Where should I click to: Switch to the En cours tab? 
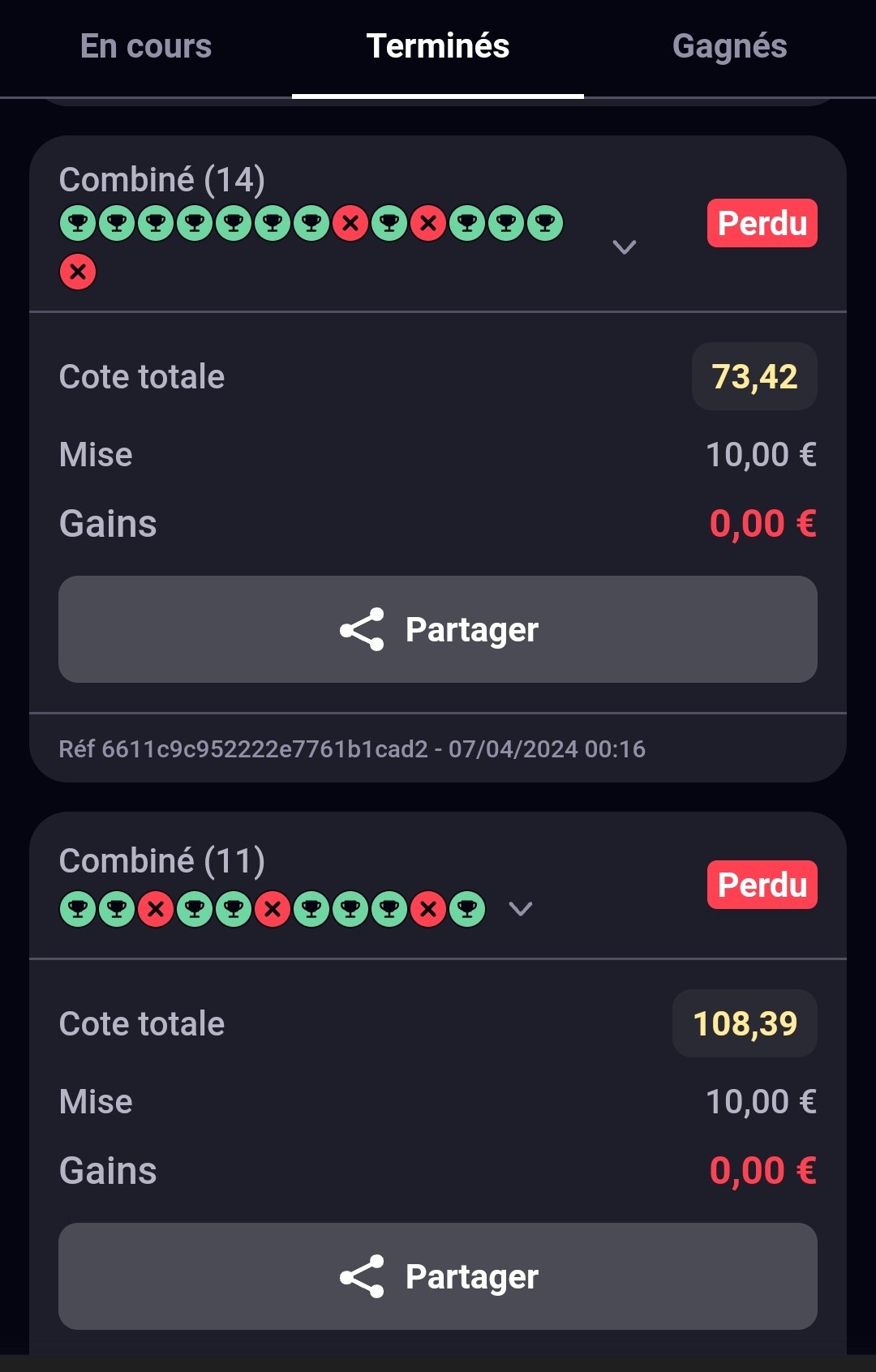click(146, 47)
